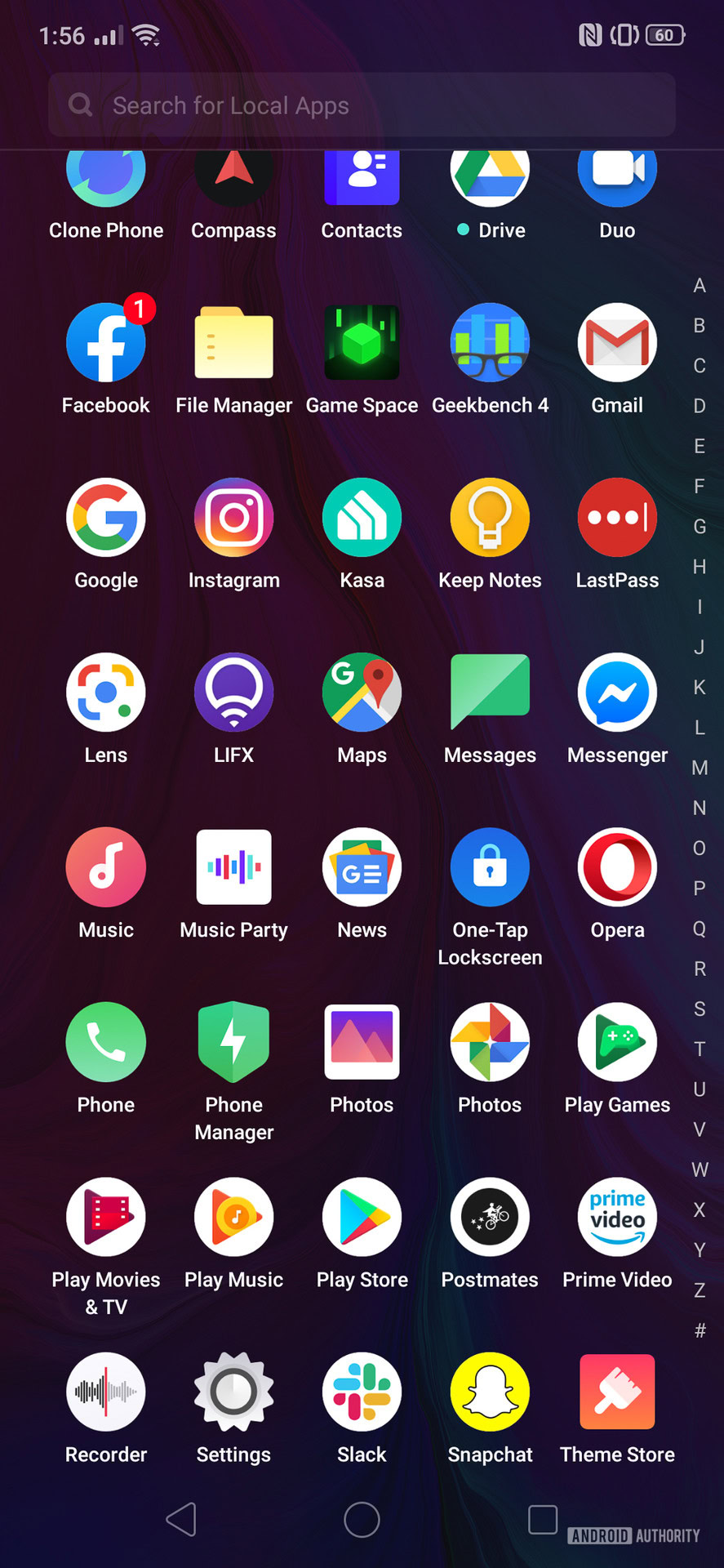Open File Manager
The width and height of the screenshot is (724, 1568).
point(233,343)
